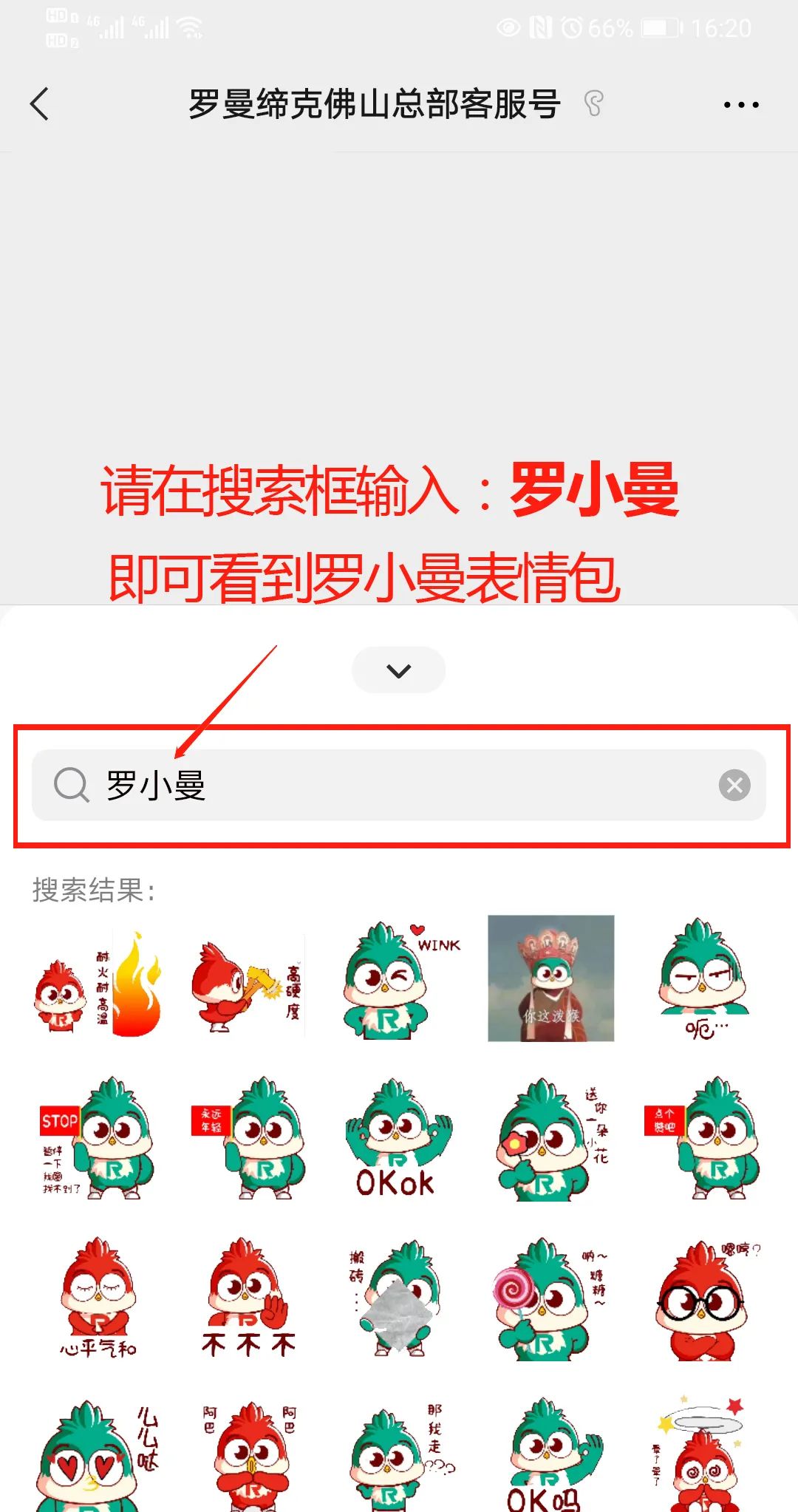Open the three-dot chat menu
Viewport: 798px width, 1512px height.
click(740, 105)
